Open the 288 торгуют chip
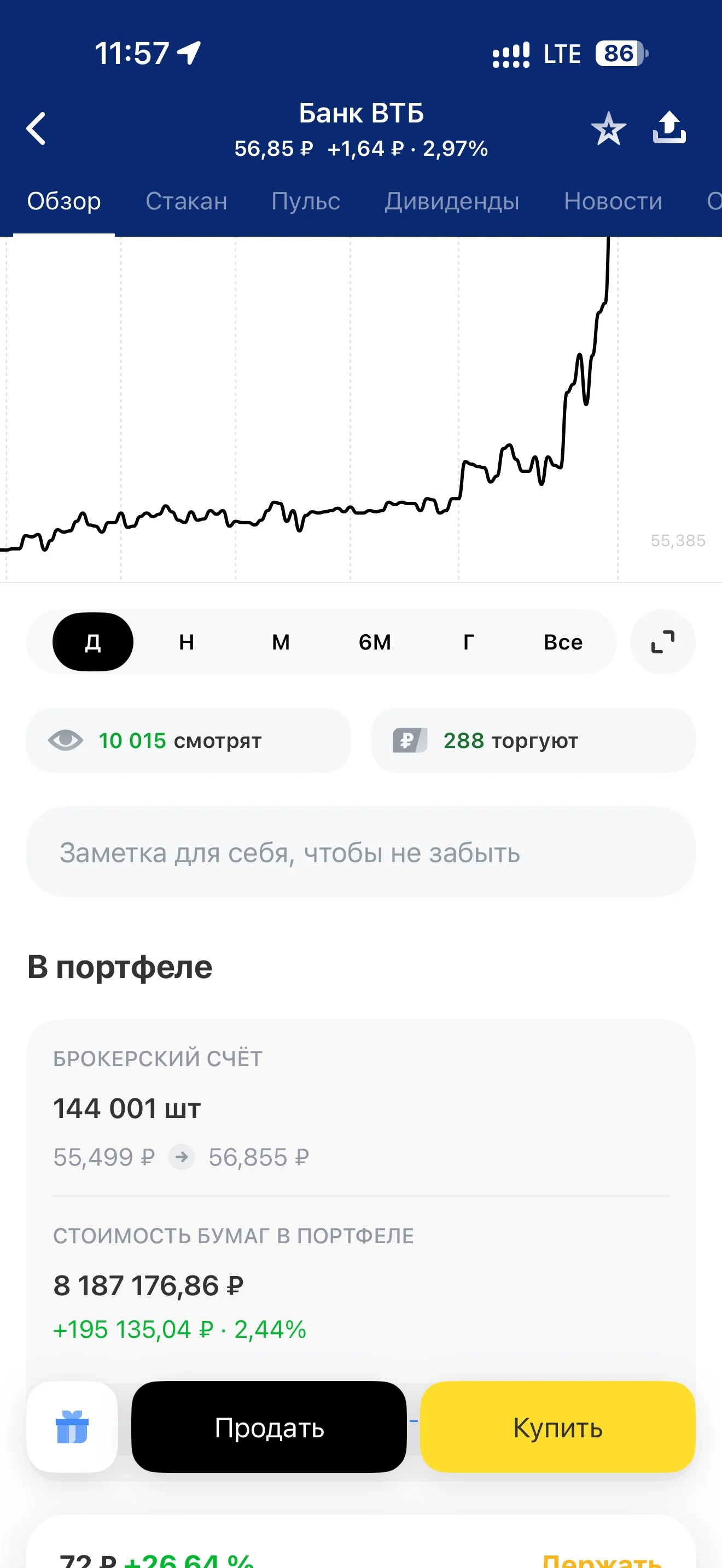 coord(533,740)
